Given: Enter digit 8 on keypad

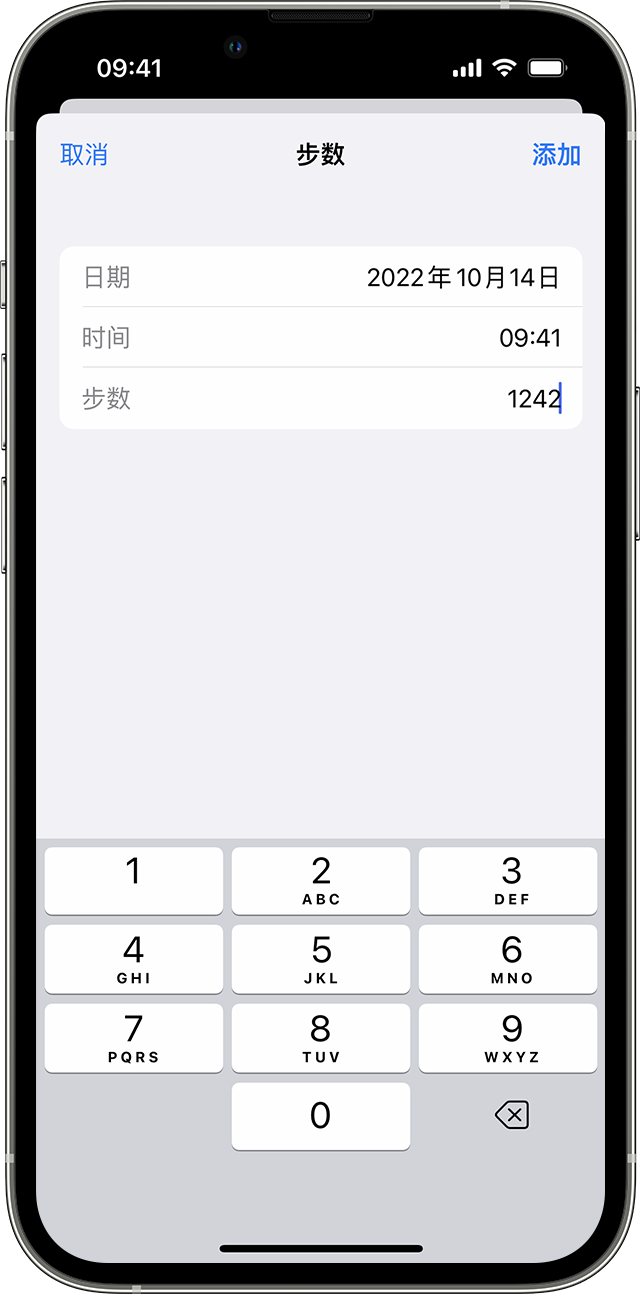Looking at the screenshot, I should [320, 1038].
